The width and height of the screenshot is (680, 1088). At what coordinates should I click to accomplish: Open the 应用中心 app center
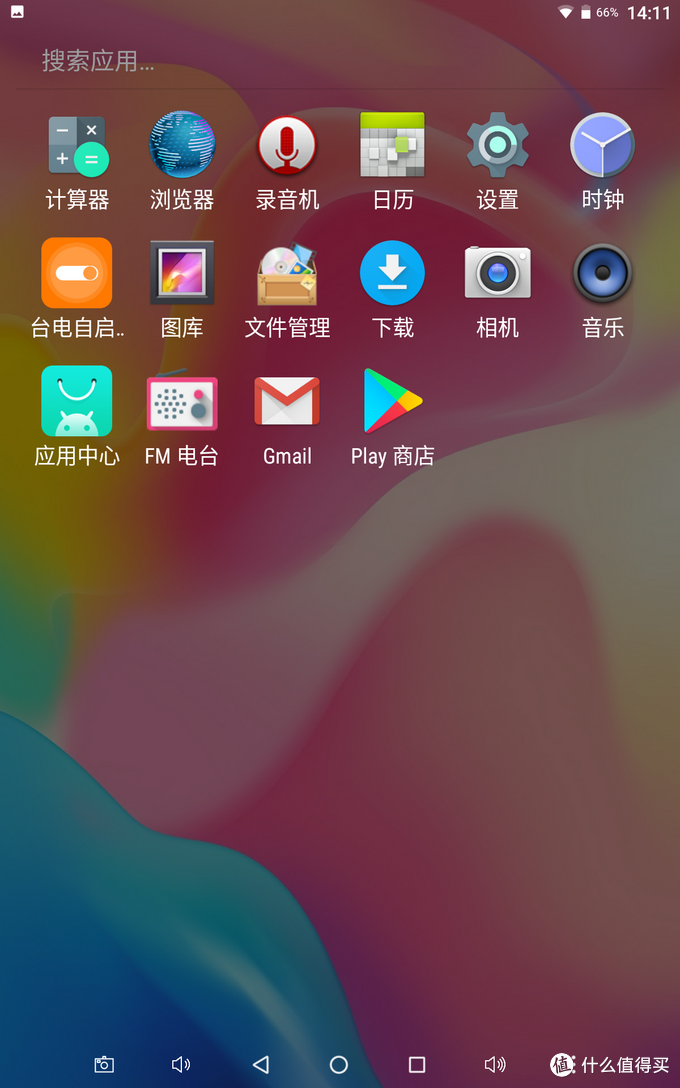pyautogui.click(x=77, y=401)
